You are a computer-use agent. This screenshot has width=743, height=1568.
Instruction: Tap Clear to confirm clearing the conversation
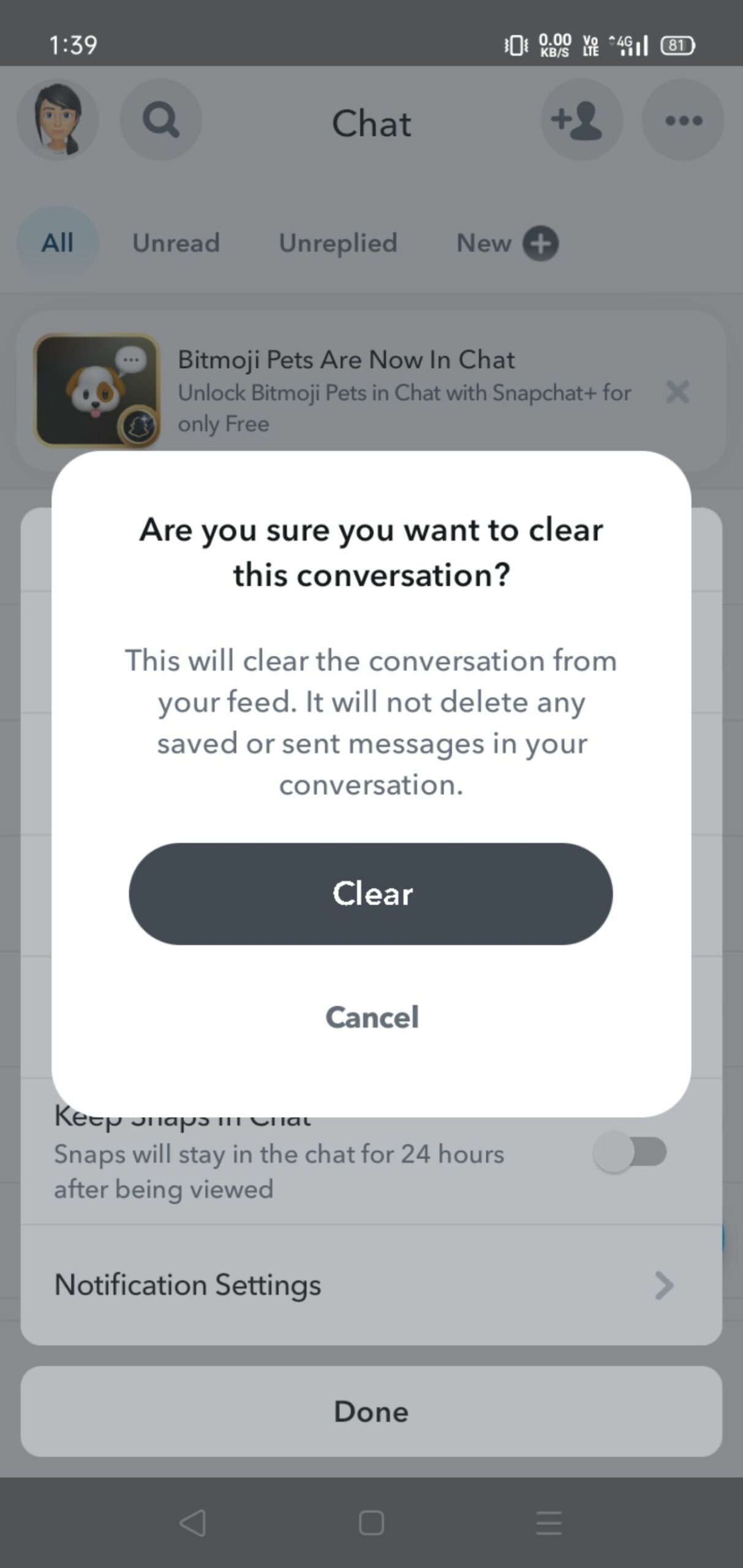tap(371, 894)
